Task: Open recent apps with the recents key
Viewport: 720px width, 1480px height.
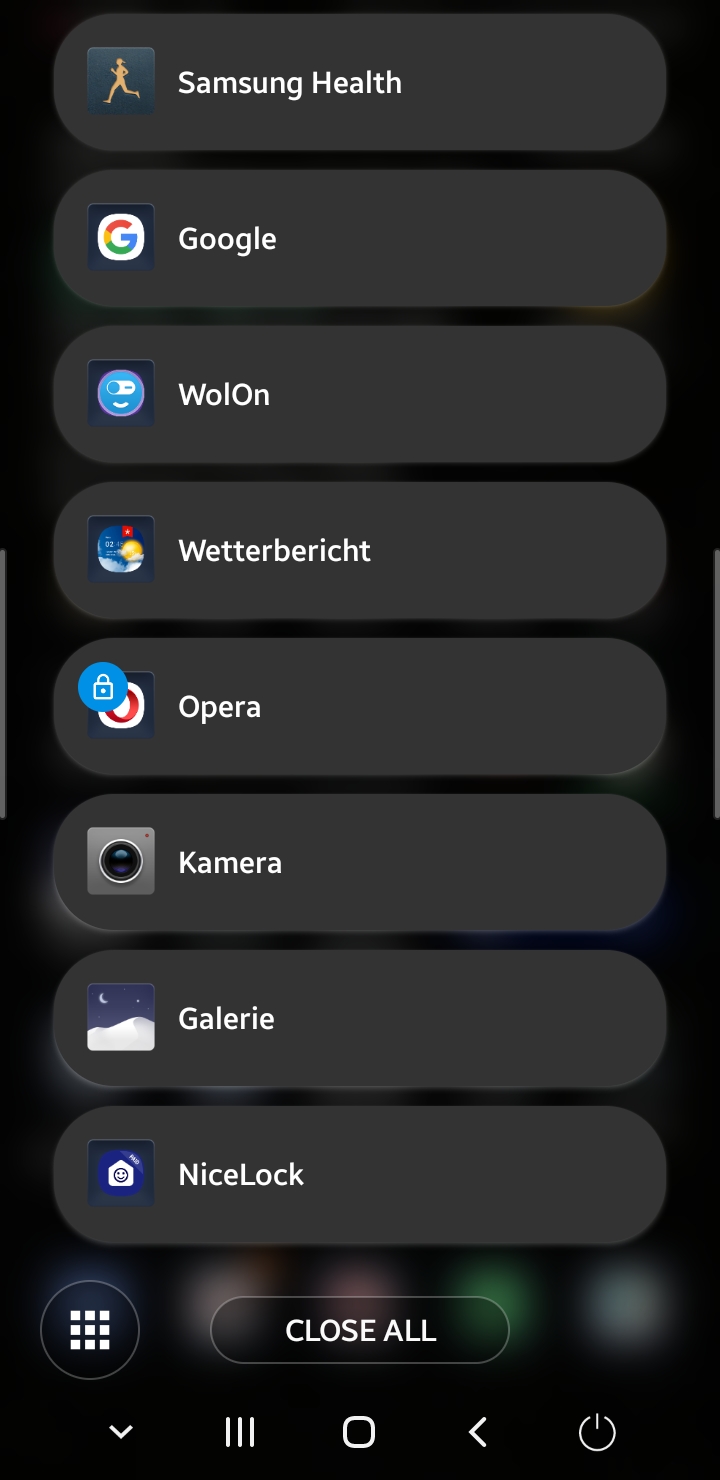Action: 239,1430
